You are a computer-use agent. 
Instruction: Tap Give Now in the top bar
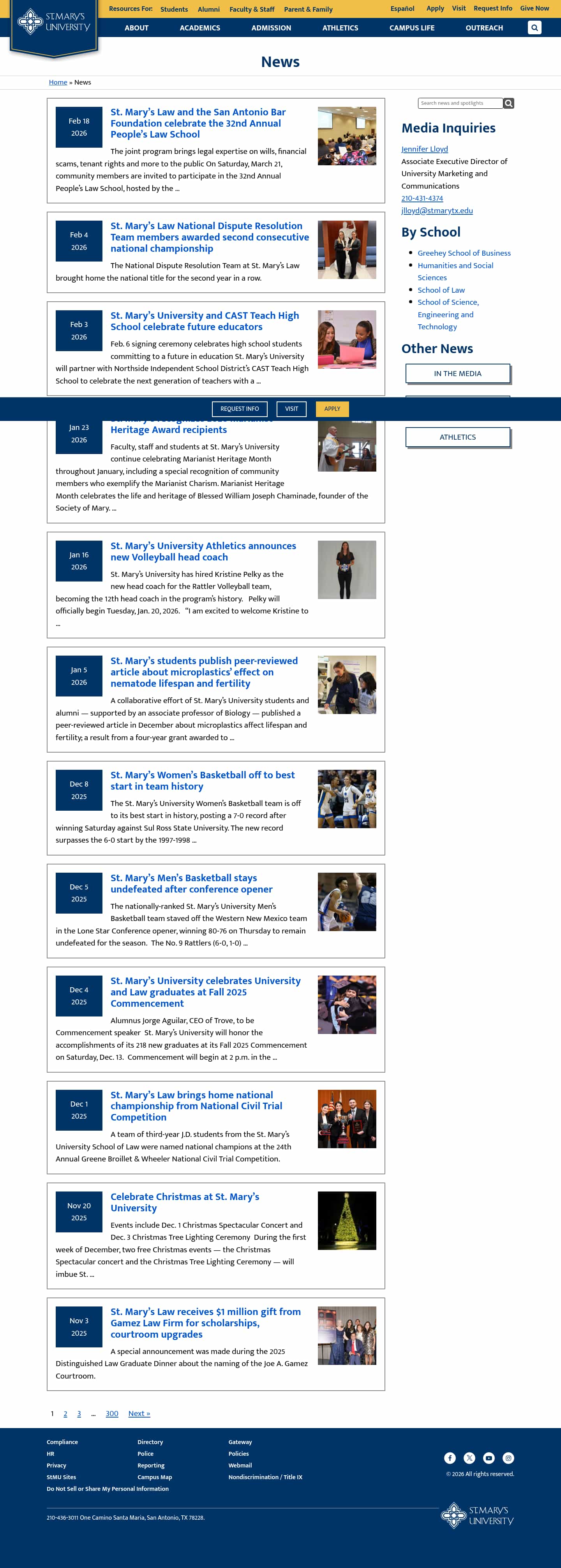534,9
